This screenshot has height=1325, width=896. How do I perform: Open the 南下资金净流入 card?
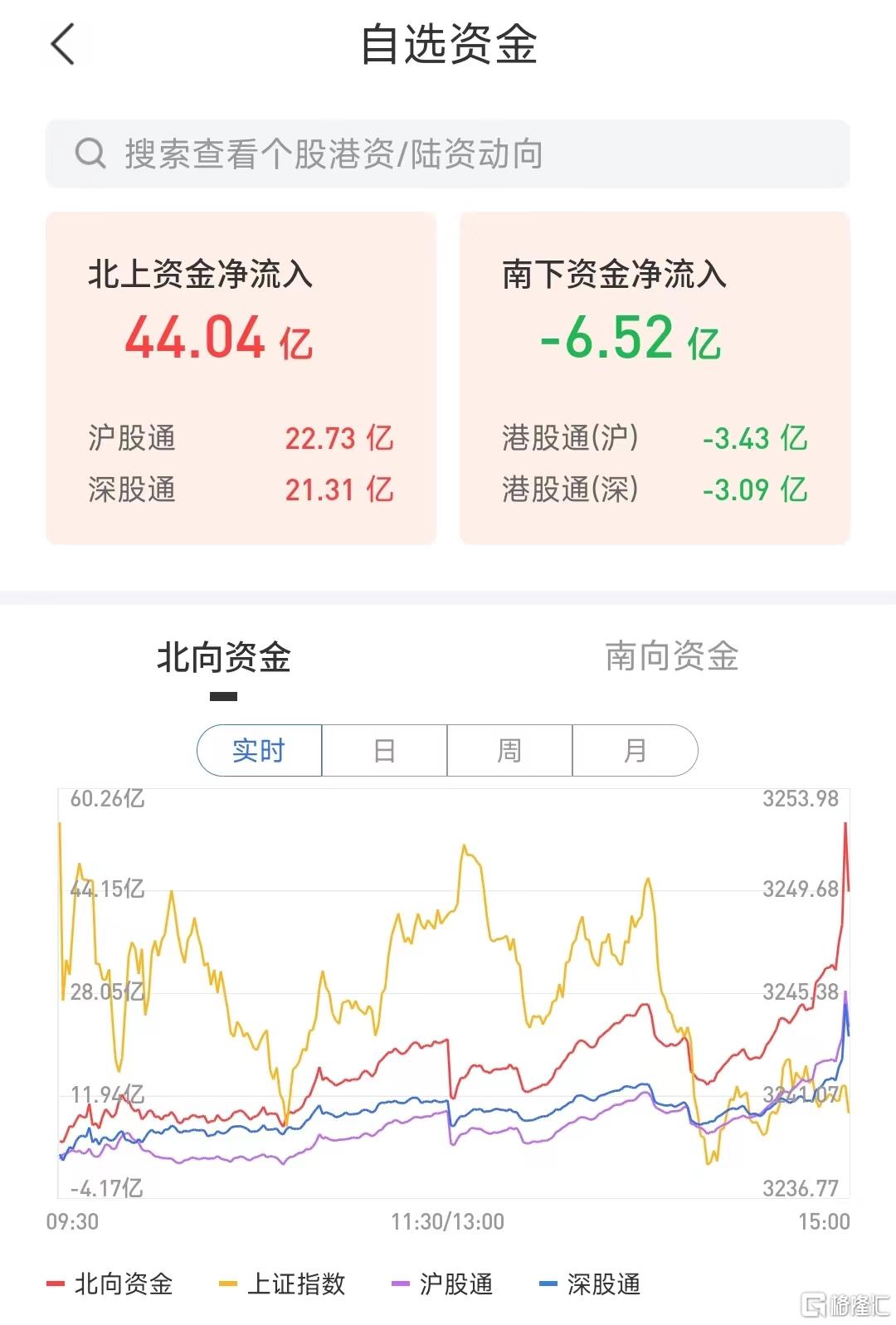(x=655, y=378)
